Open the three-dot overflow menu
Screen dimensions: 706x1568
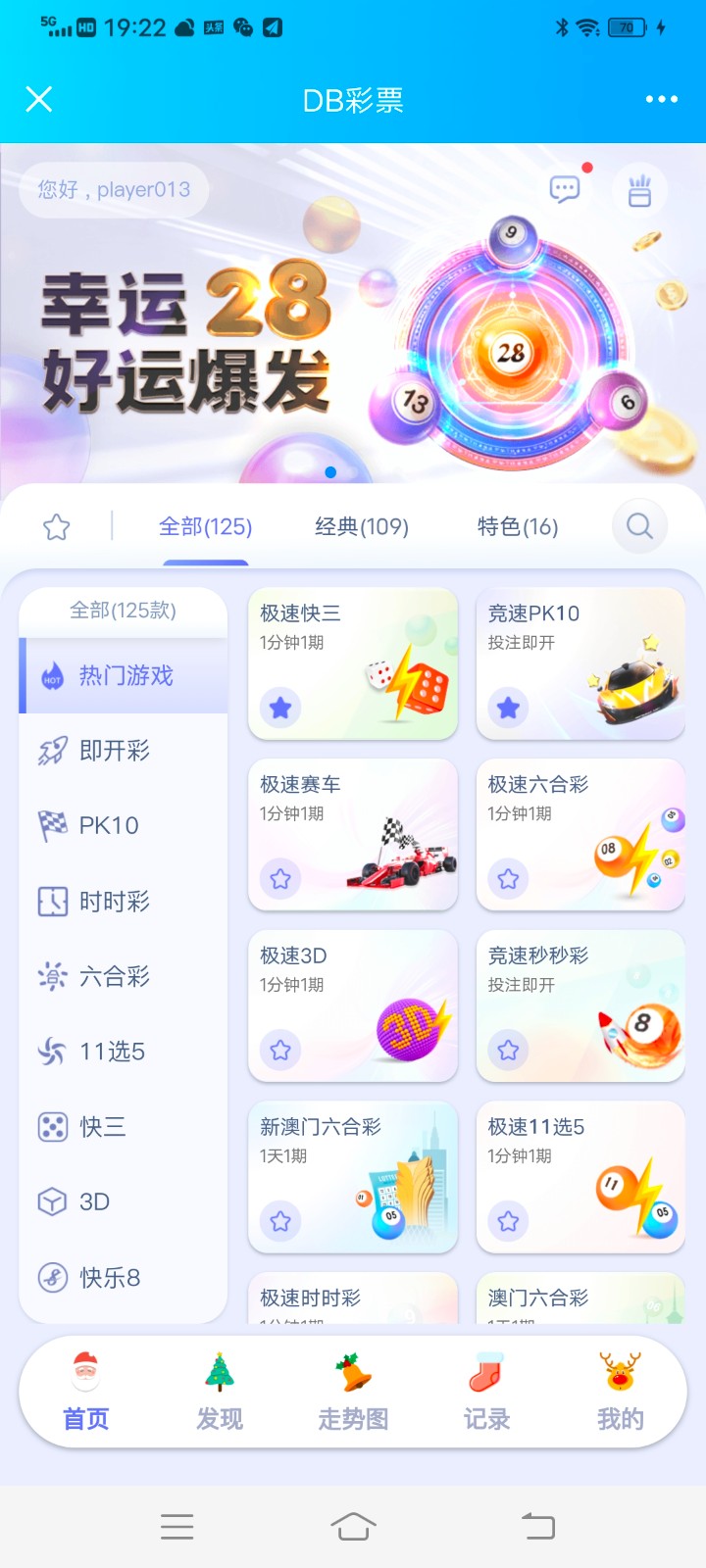coord(661,99)
